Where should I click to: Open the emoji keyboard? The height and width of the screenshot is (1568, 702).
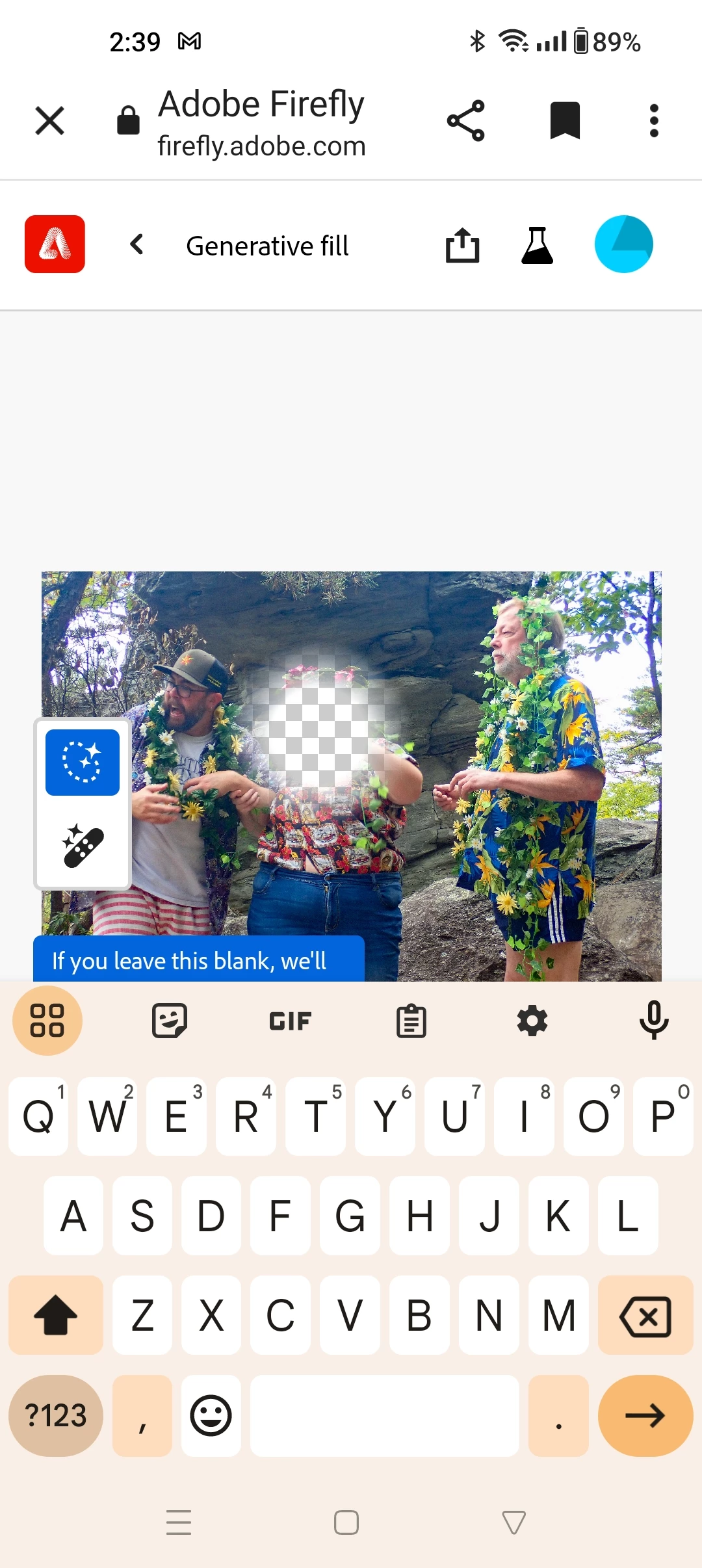click(211, 1415)
